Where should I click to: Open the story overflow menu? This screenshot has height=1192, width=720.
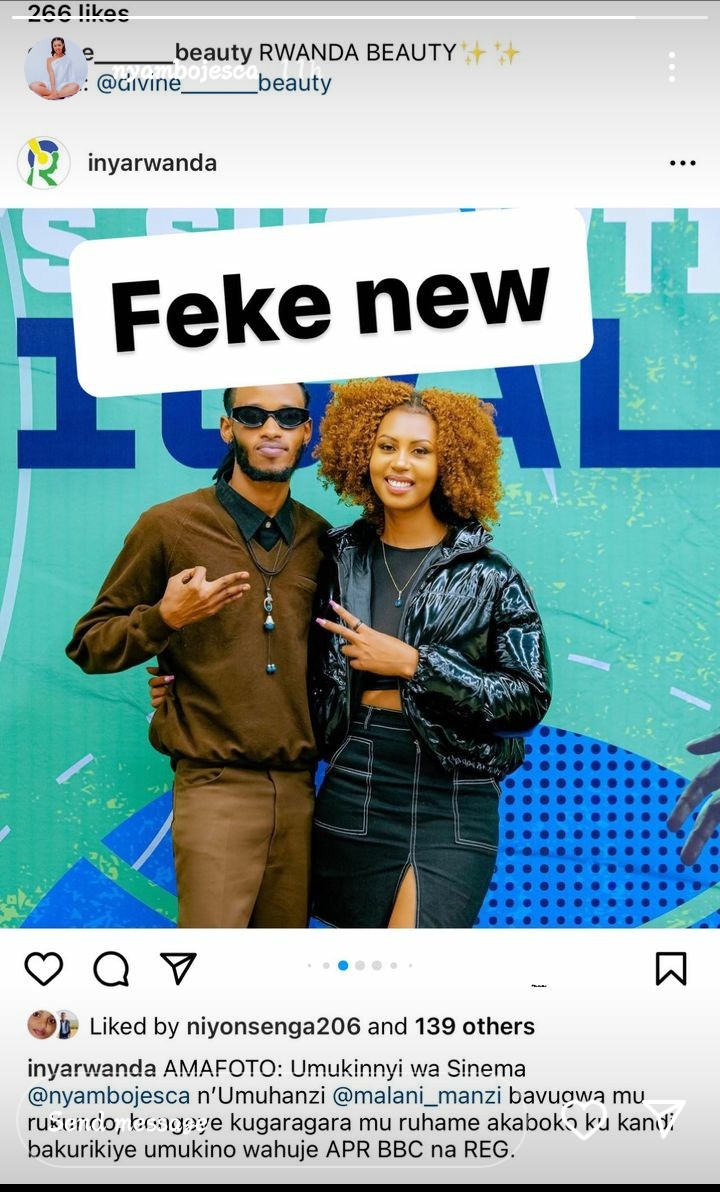671,67
